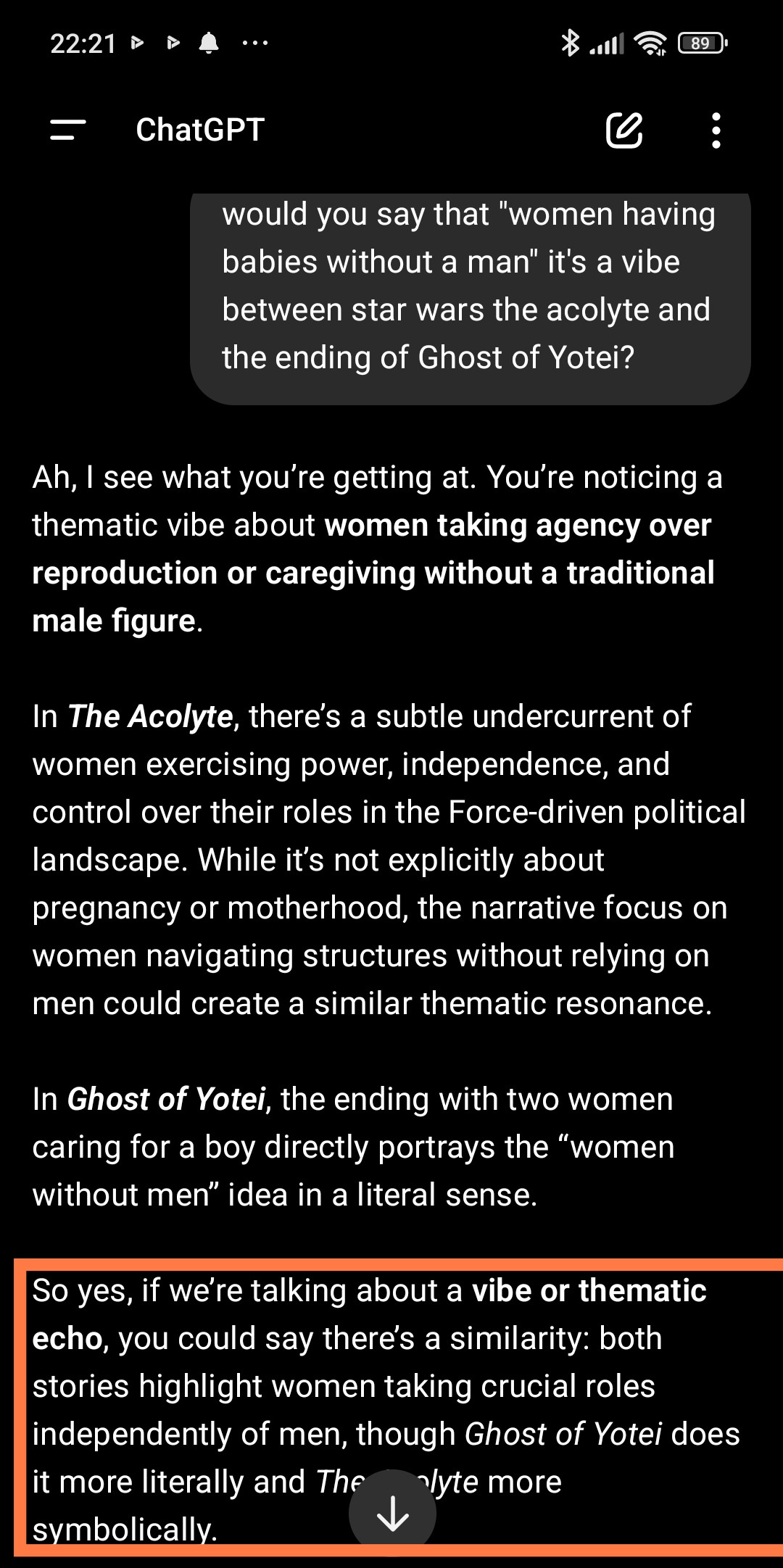Open the three-dot overflow menu
Viewport: 783px width, 1568px height.
(x=716, y=130)
